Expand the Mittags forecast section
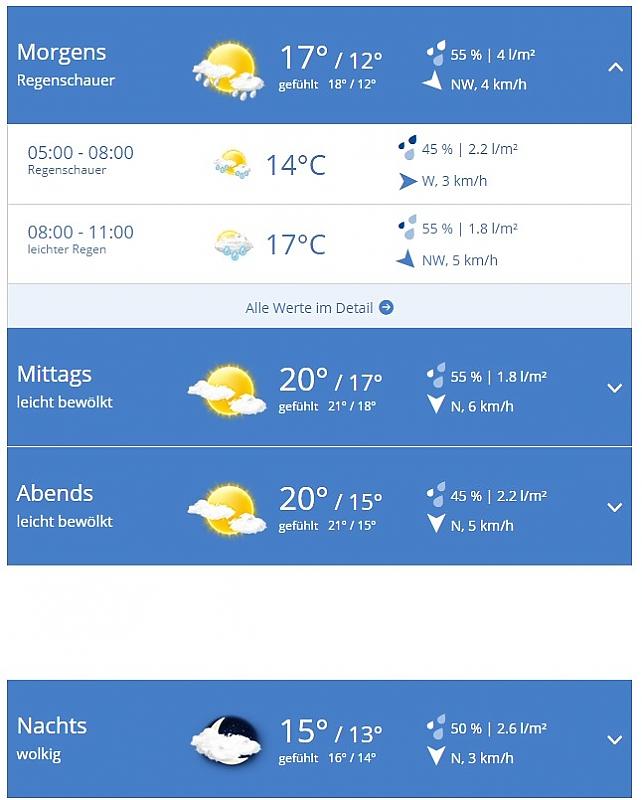Viewport: 642px width, 800px height. [614, 388]
